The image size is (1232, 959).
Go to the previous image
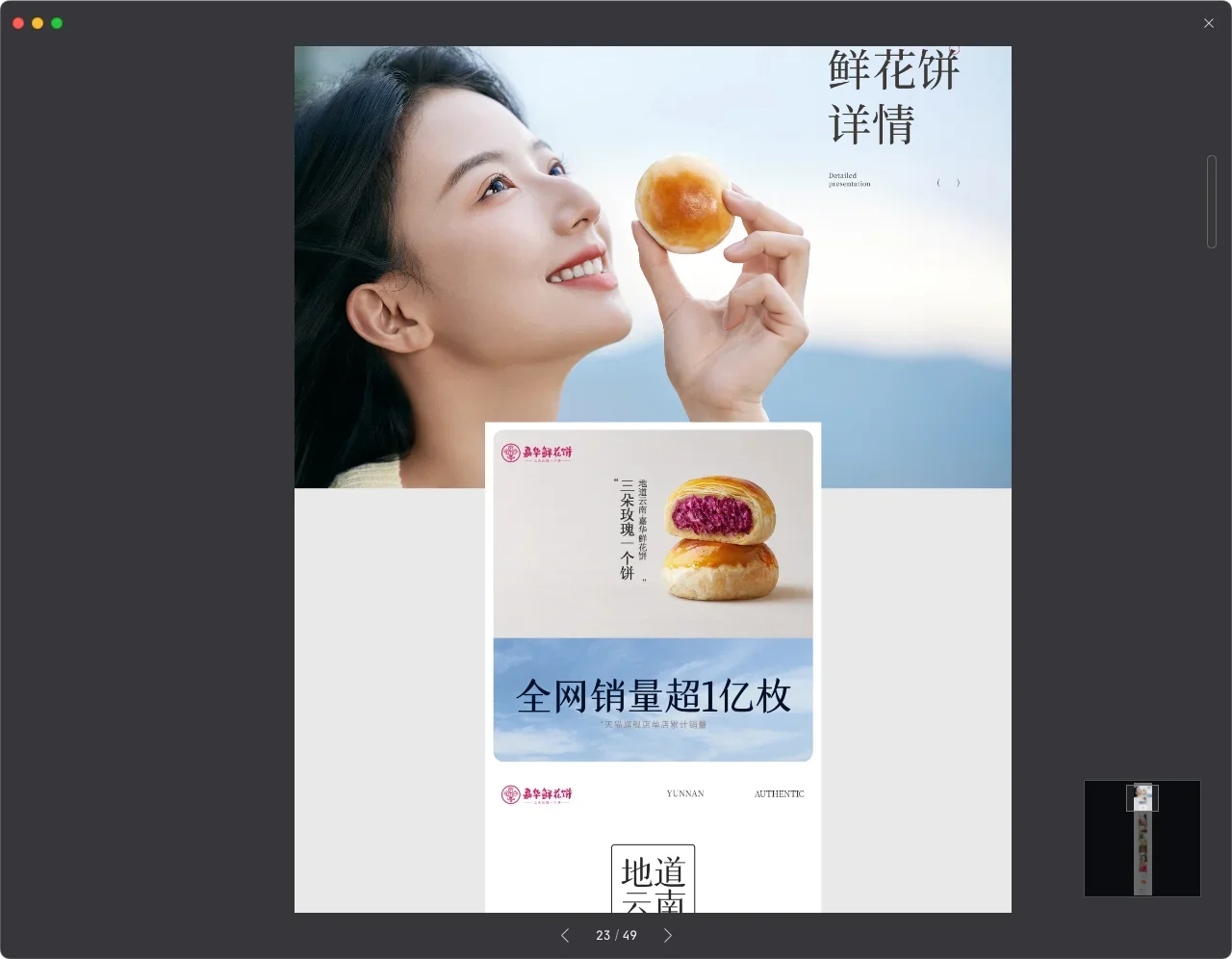(565, 935)
